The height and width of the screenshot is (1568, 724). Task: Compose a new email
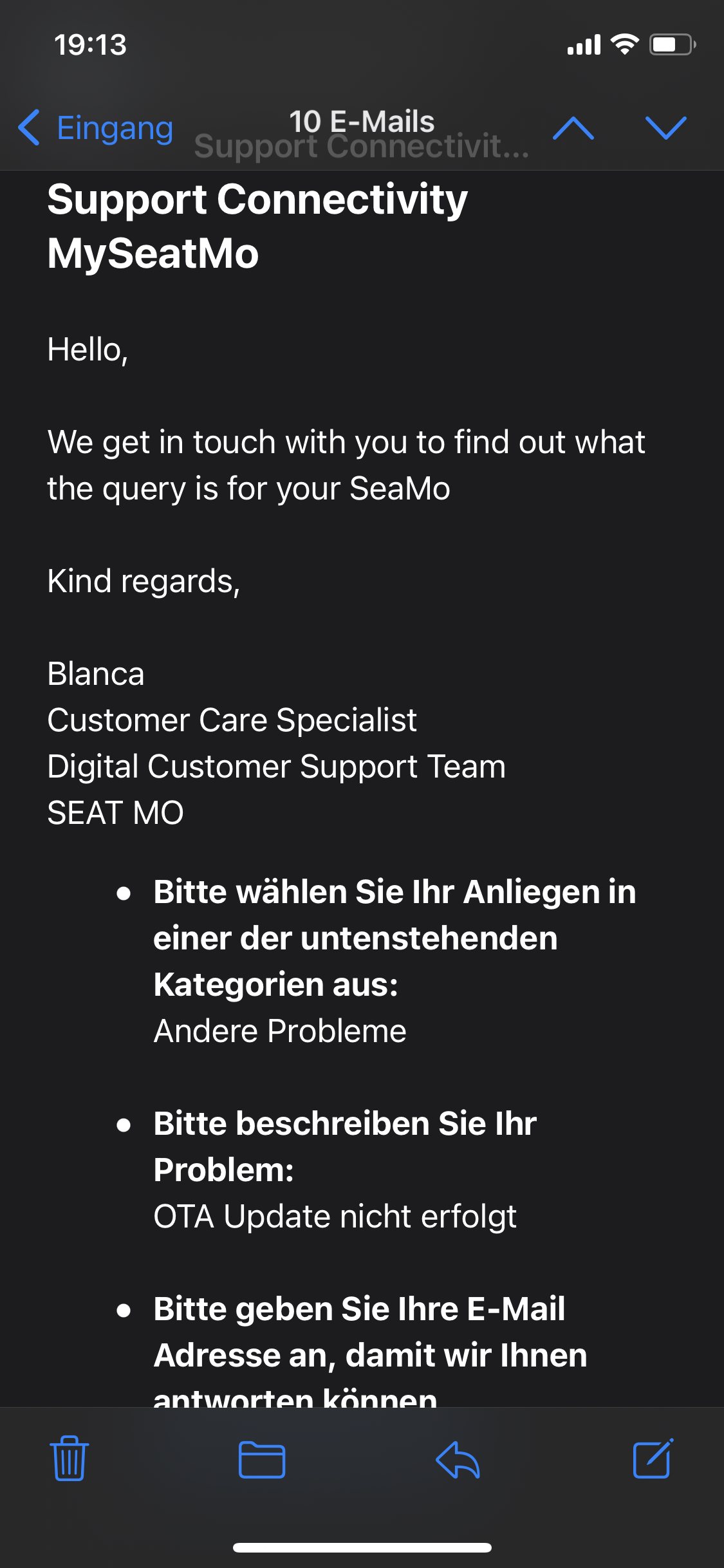653,1459
